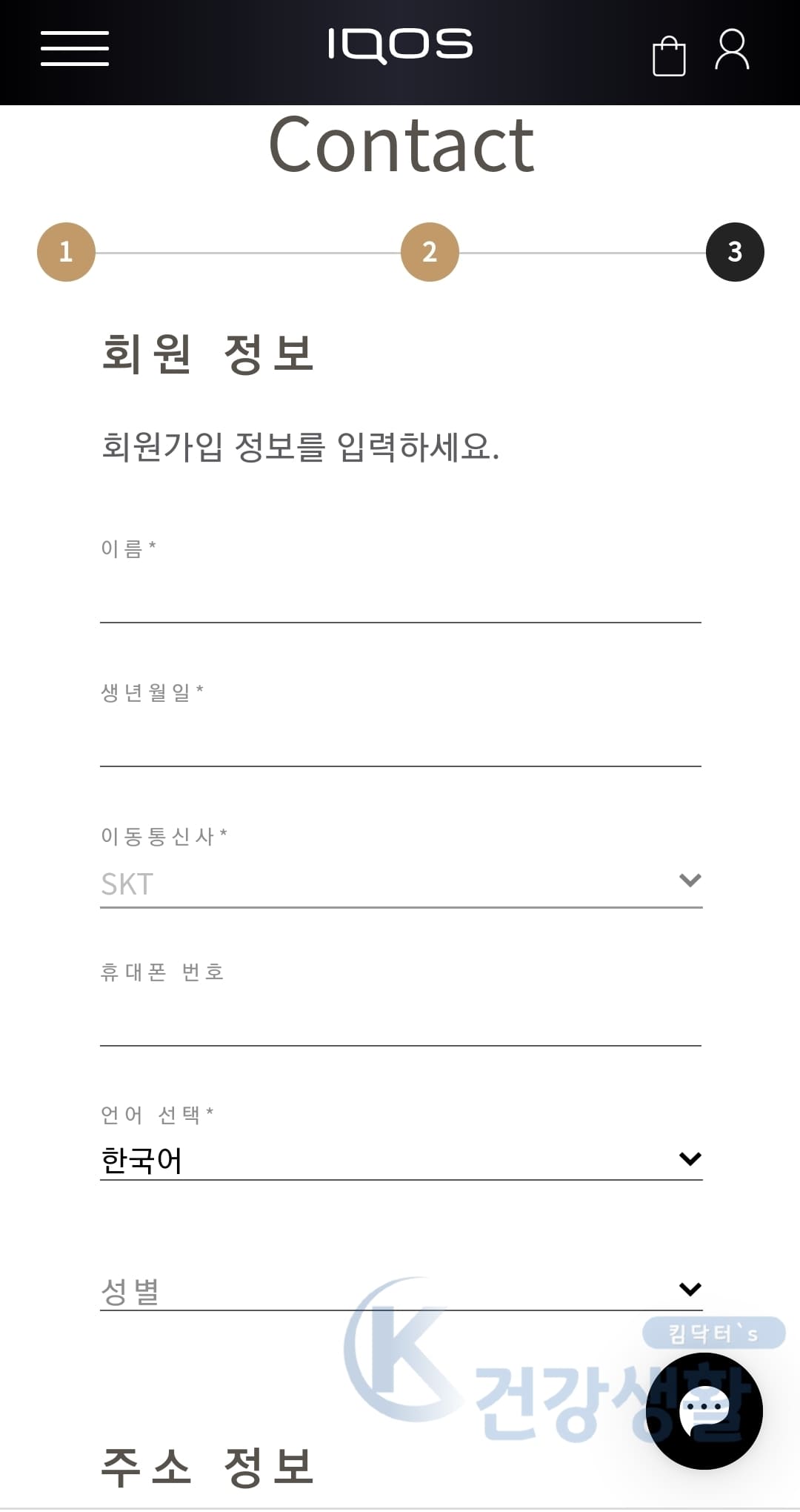Click the chevron on the 이동통신사 field
Viewport: 800px width, 1512px height.
[689, 879]
